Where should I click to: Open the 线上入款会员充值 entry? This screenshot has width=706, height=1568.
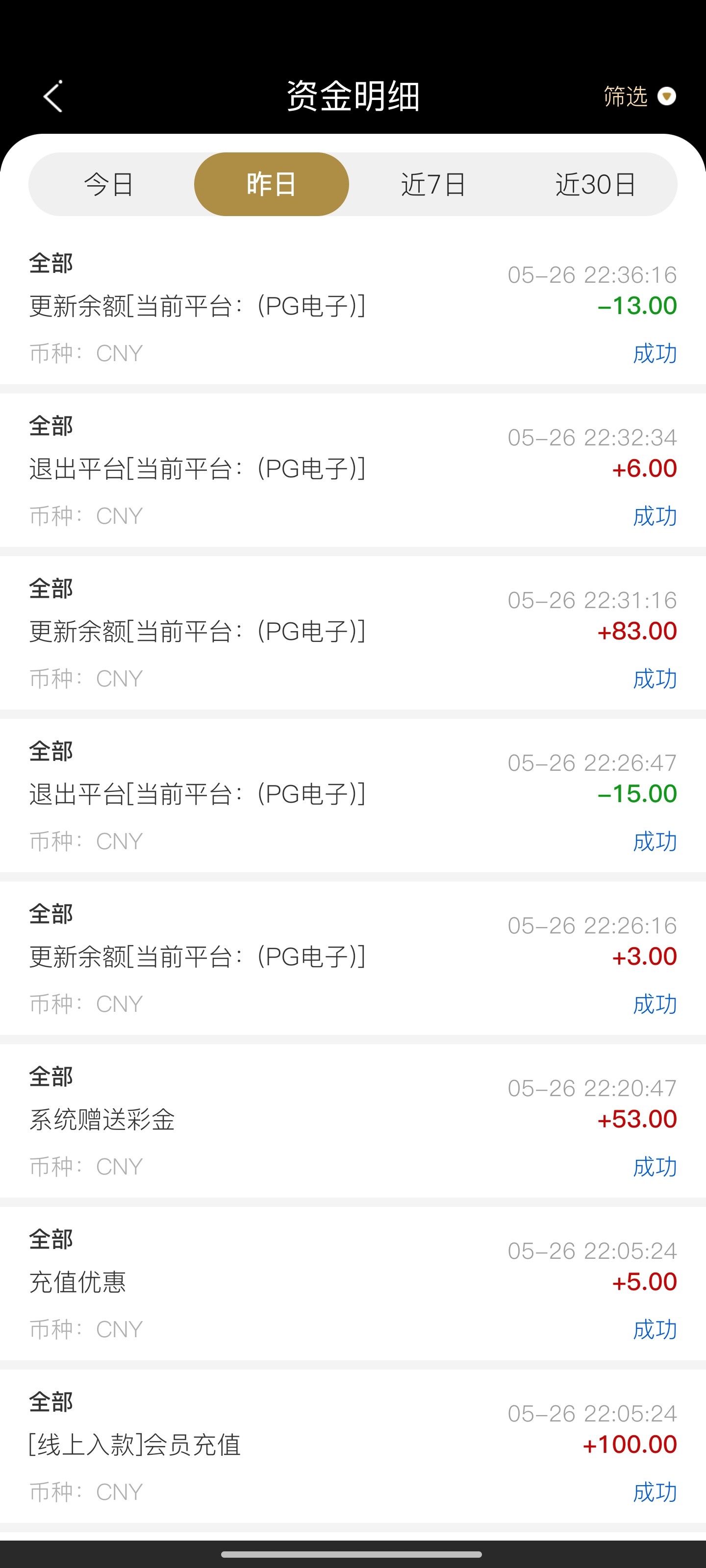(135, 1445)
